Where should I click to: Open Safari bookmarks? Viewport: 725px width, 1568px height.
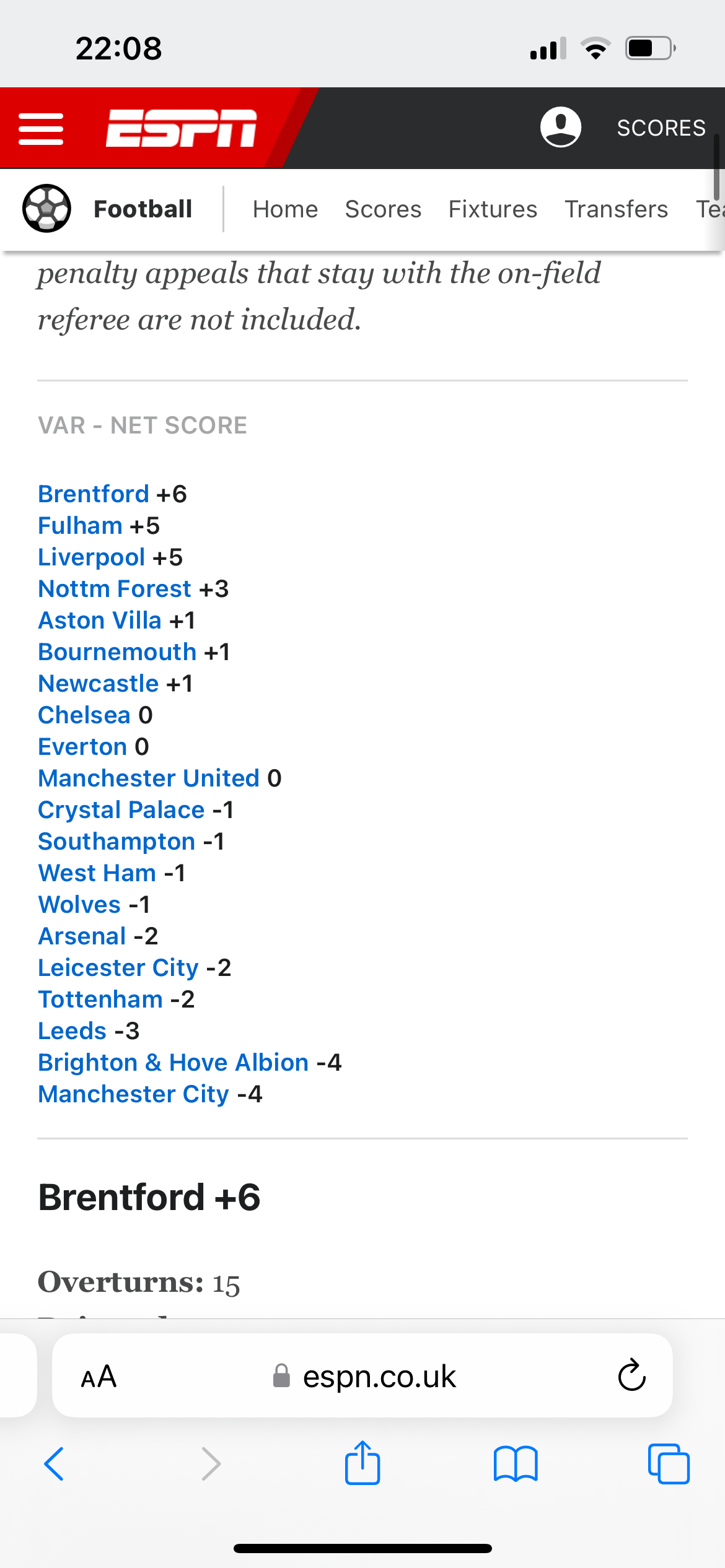coord(516,1464)
